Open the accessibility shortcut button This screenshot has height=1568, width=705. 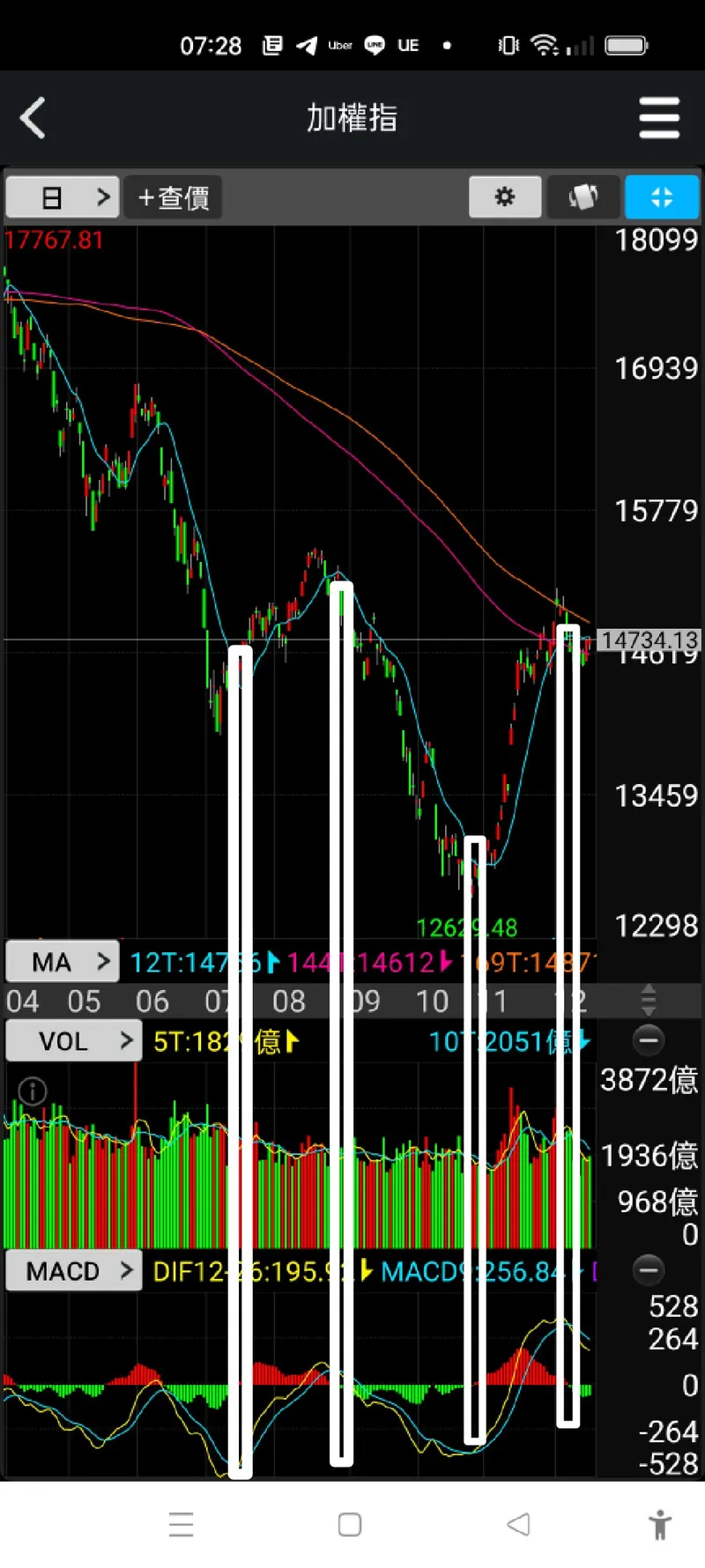point(659,1524)
